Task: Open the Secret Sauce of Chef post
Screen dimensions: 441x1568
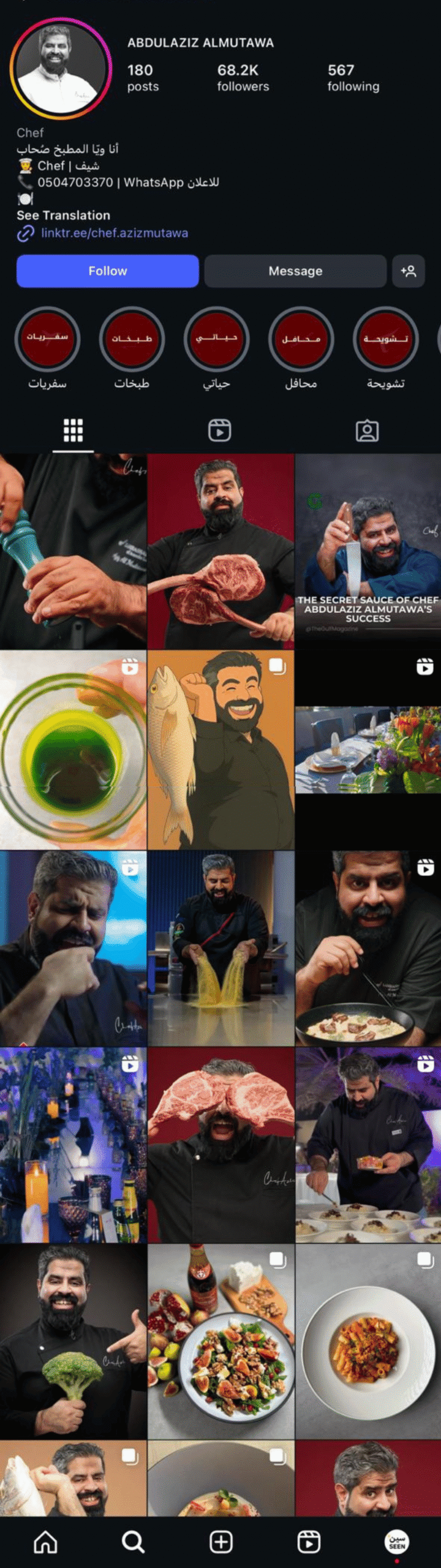Action: (367, 551)
